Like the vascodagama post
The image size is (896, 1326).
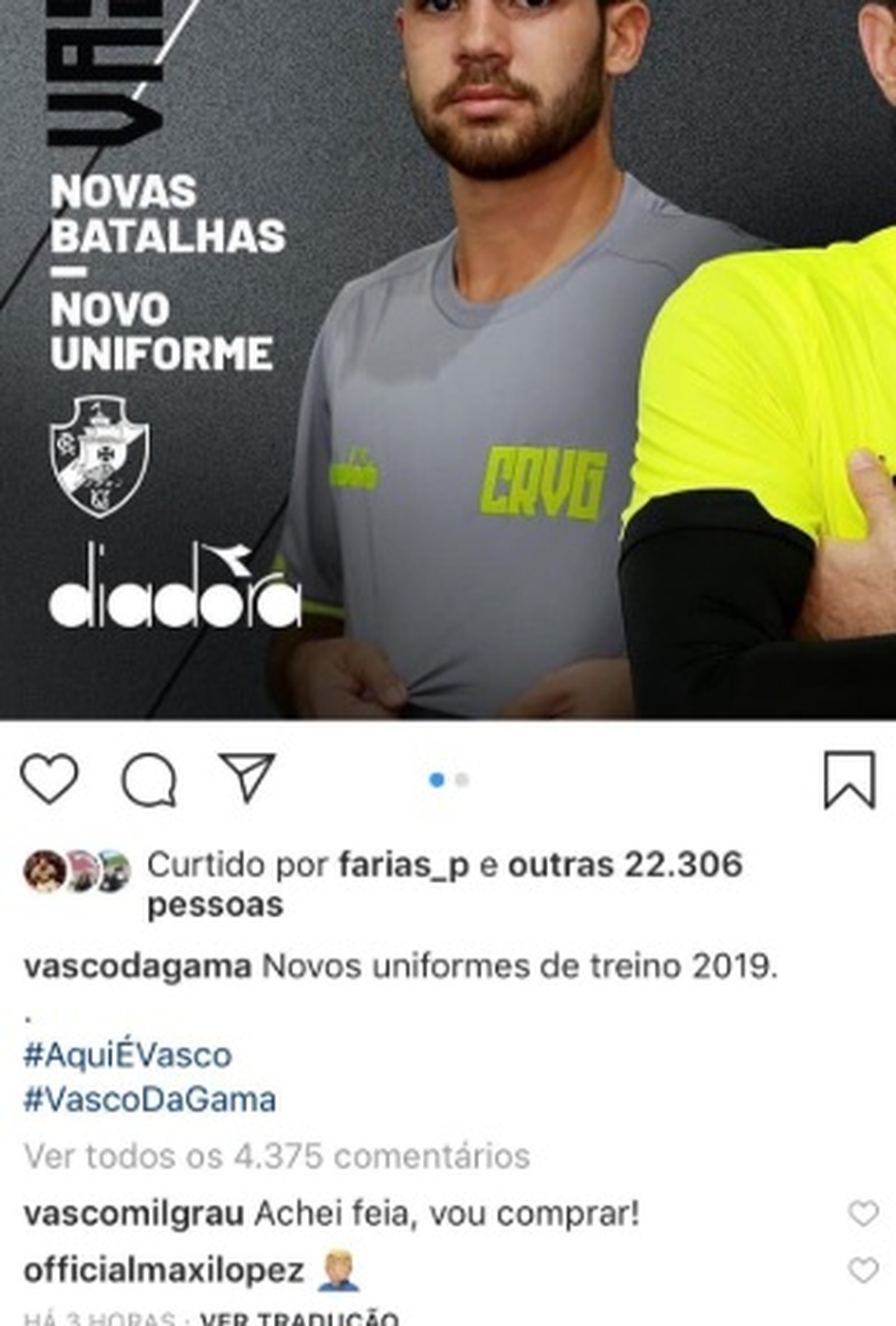49,779
